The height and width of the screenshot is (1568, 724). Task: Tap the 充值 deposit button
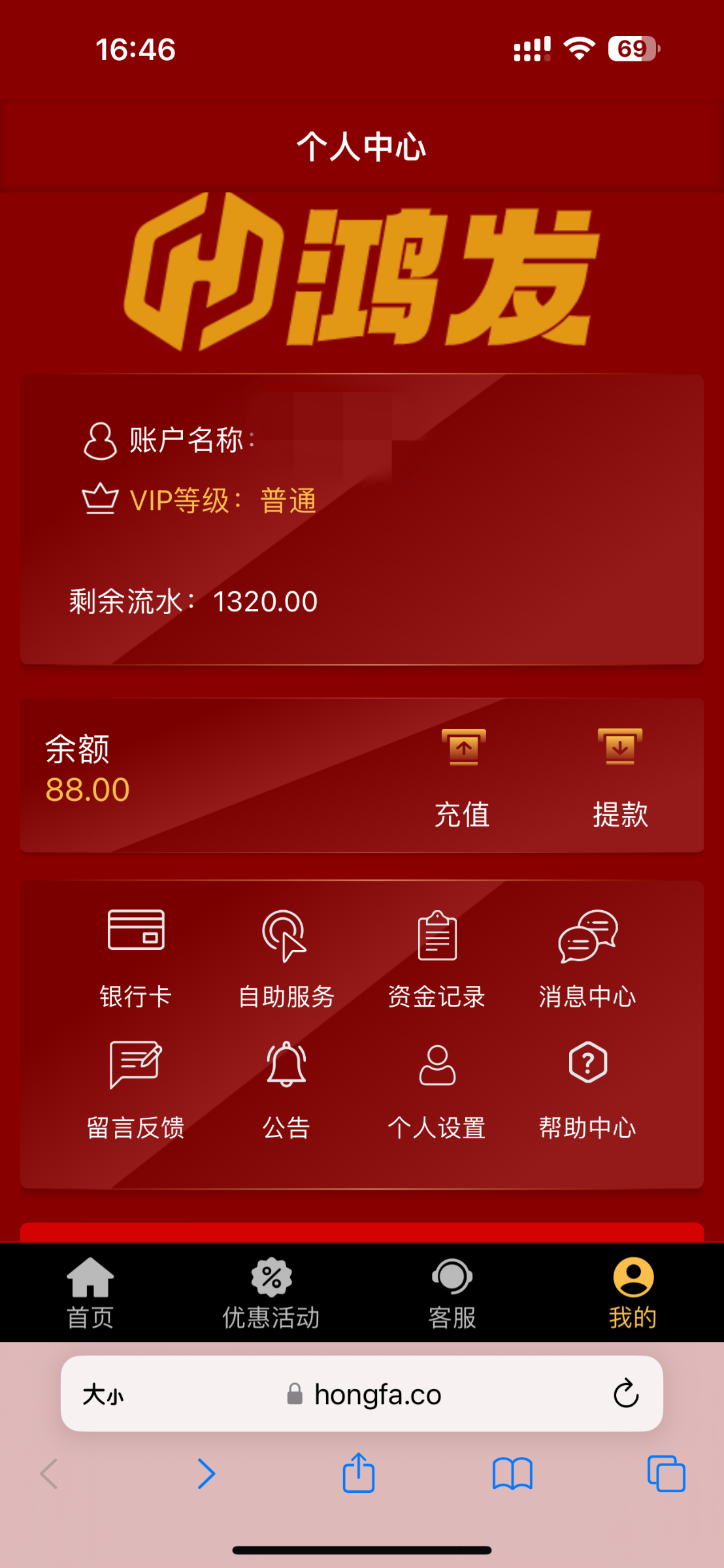(463, 777)
